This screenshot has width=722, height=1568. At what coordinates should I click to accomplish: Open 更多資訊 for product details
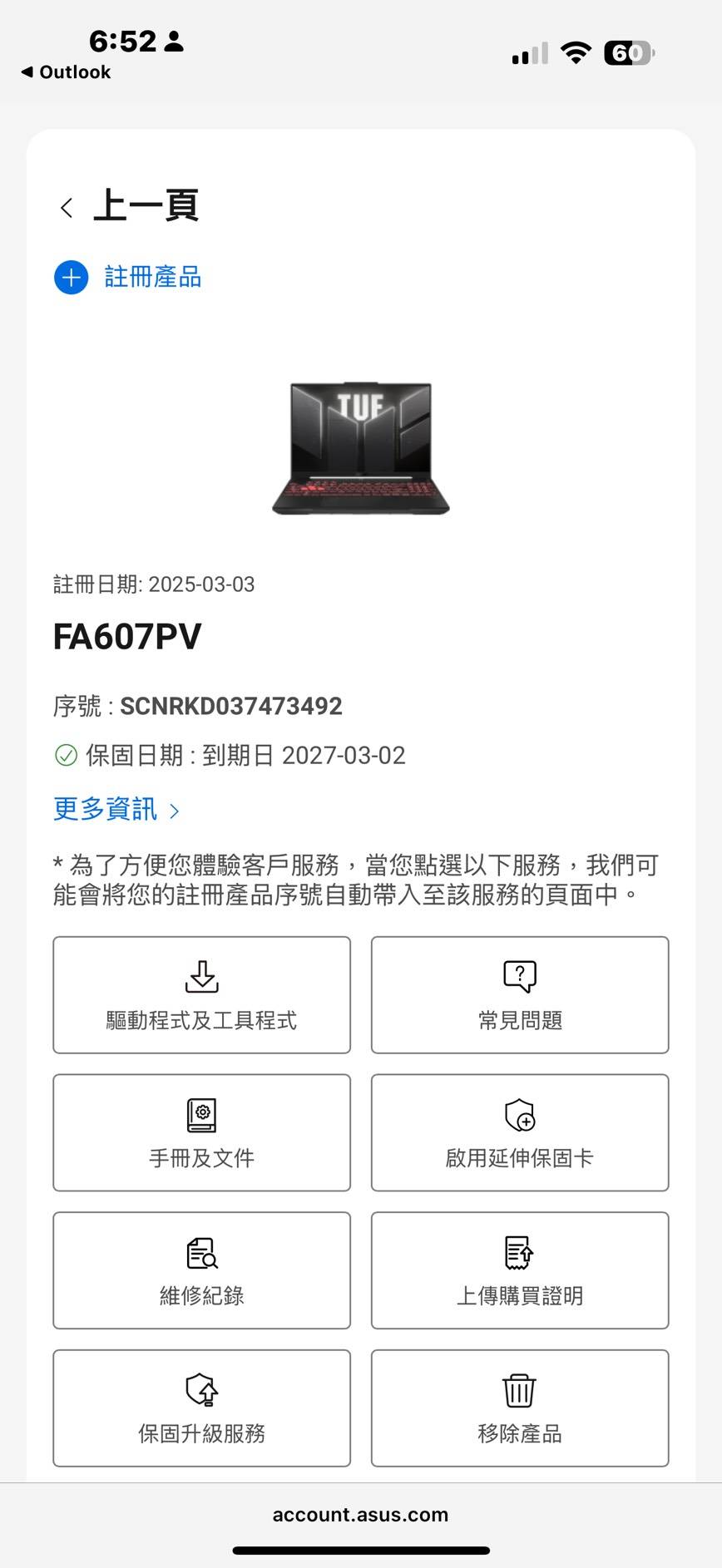116,809
